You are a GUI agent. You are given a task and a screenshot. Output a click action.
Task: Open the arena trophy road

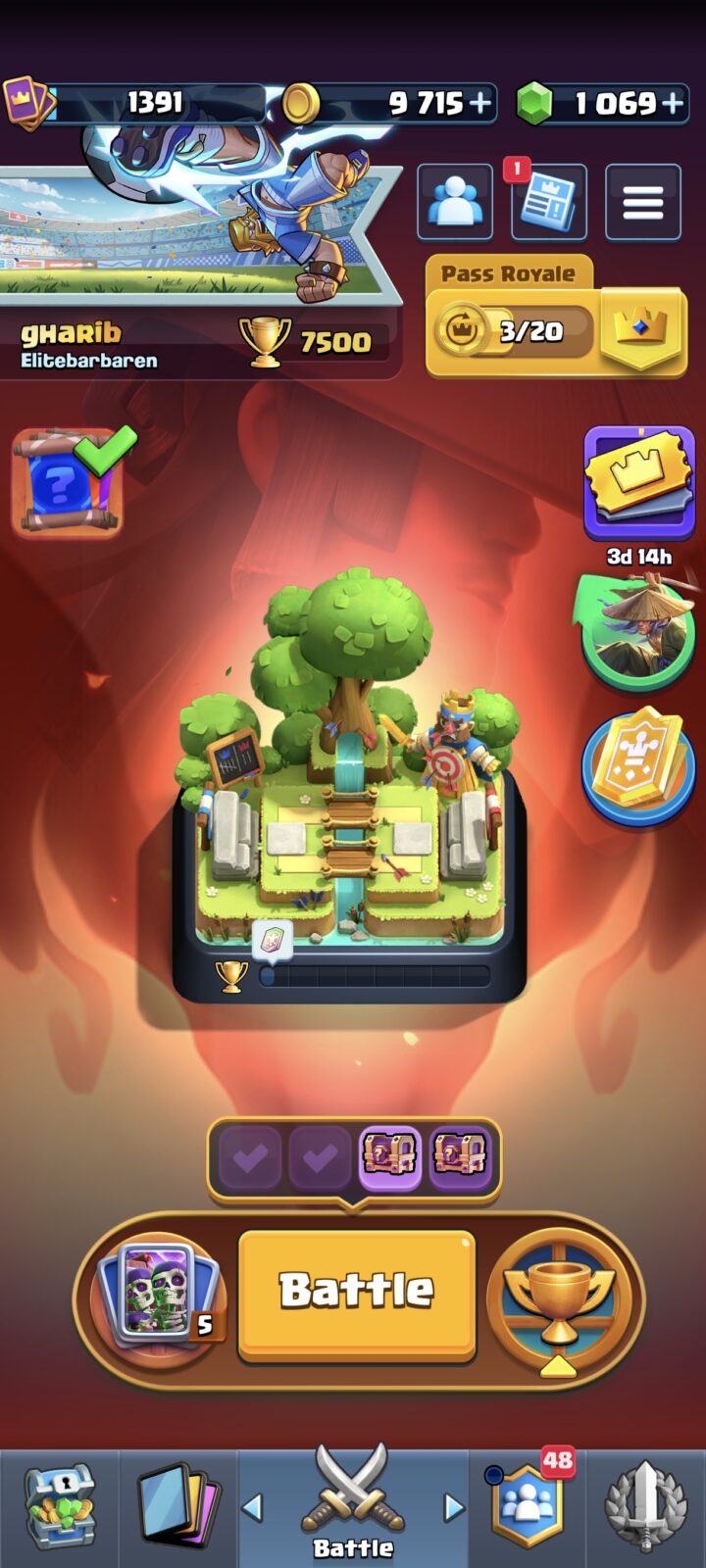(x=349, y=784)
